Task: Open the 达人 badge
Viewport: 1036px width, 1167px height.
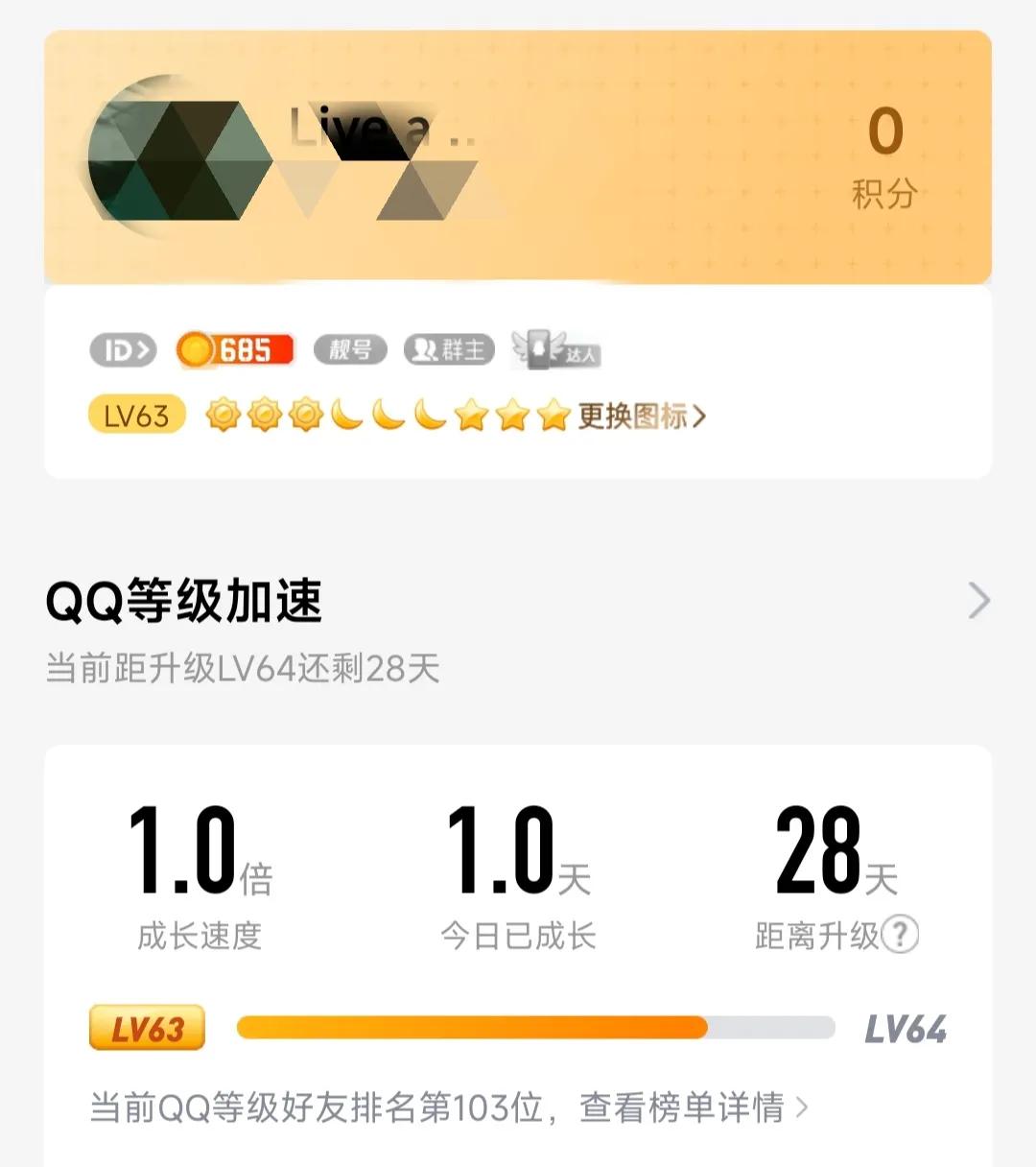Action: [556, 350]
